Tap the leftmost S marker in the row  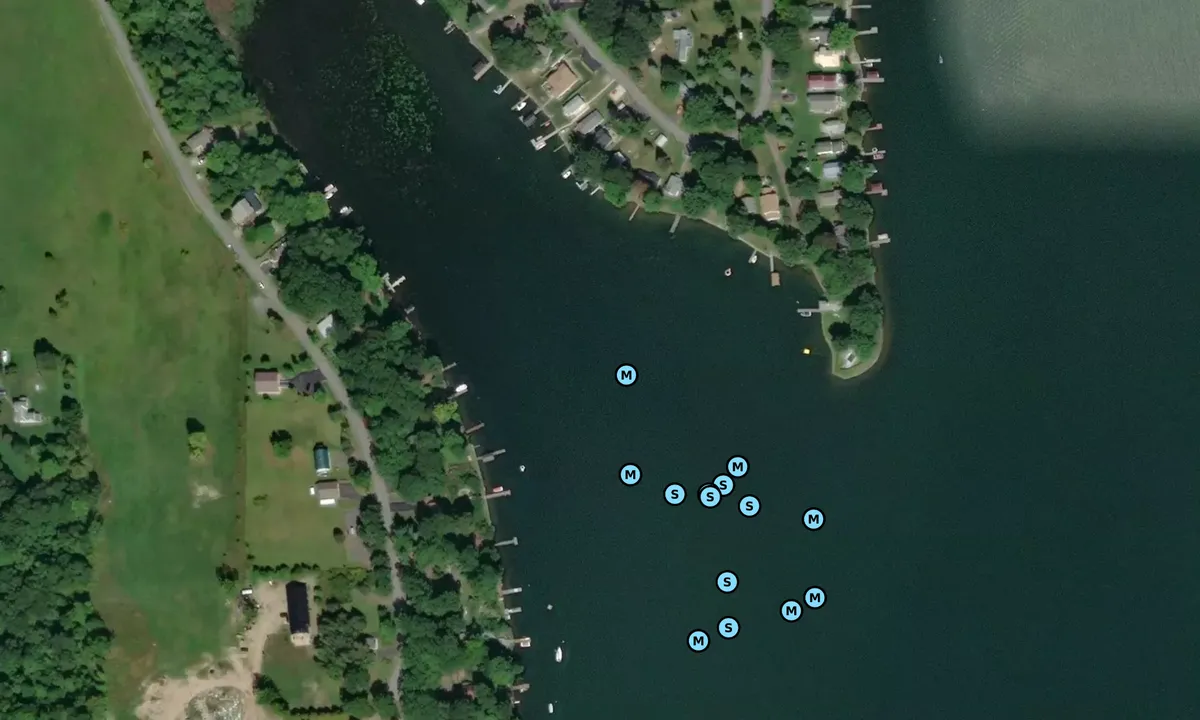pyautogui.click(x=675, y=493)
